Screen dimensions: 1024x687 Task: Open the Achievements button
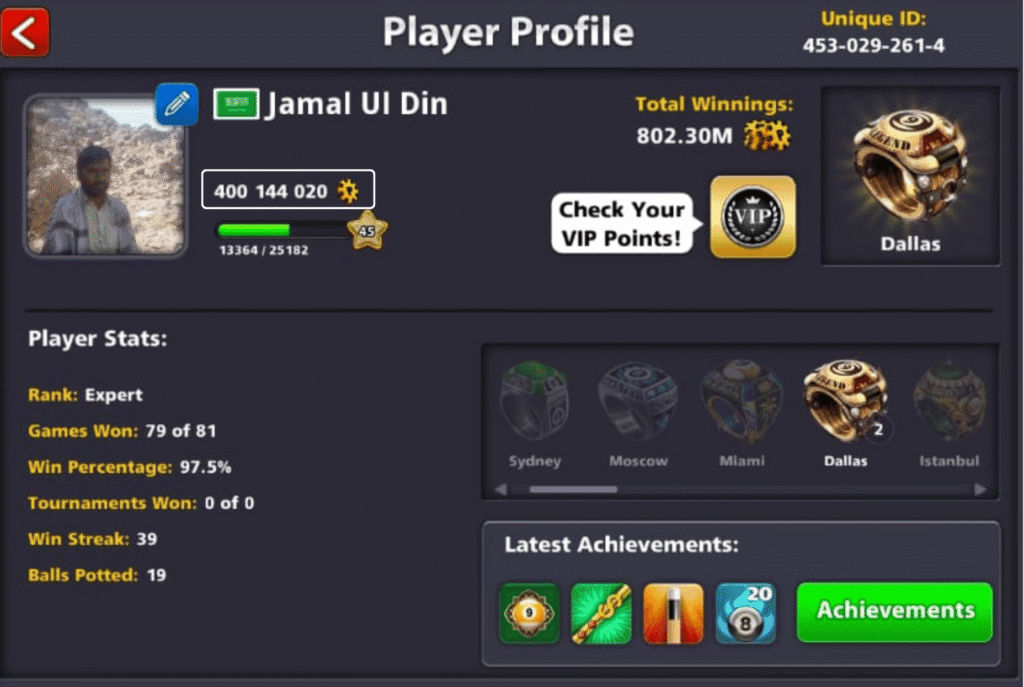point(894,611)
